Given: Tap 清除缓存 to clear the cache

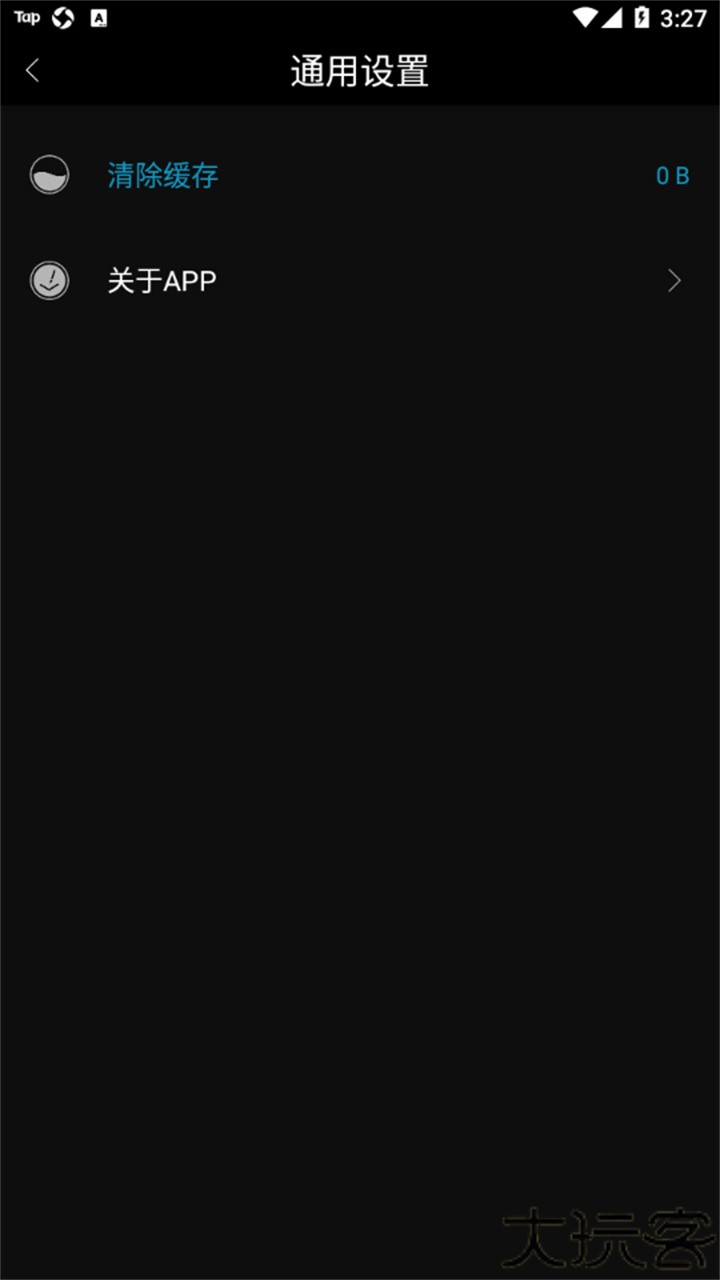Looking at the screenshot, I should tap(163, 175).
